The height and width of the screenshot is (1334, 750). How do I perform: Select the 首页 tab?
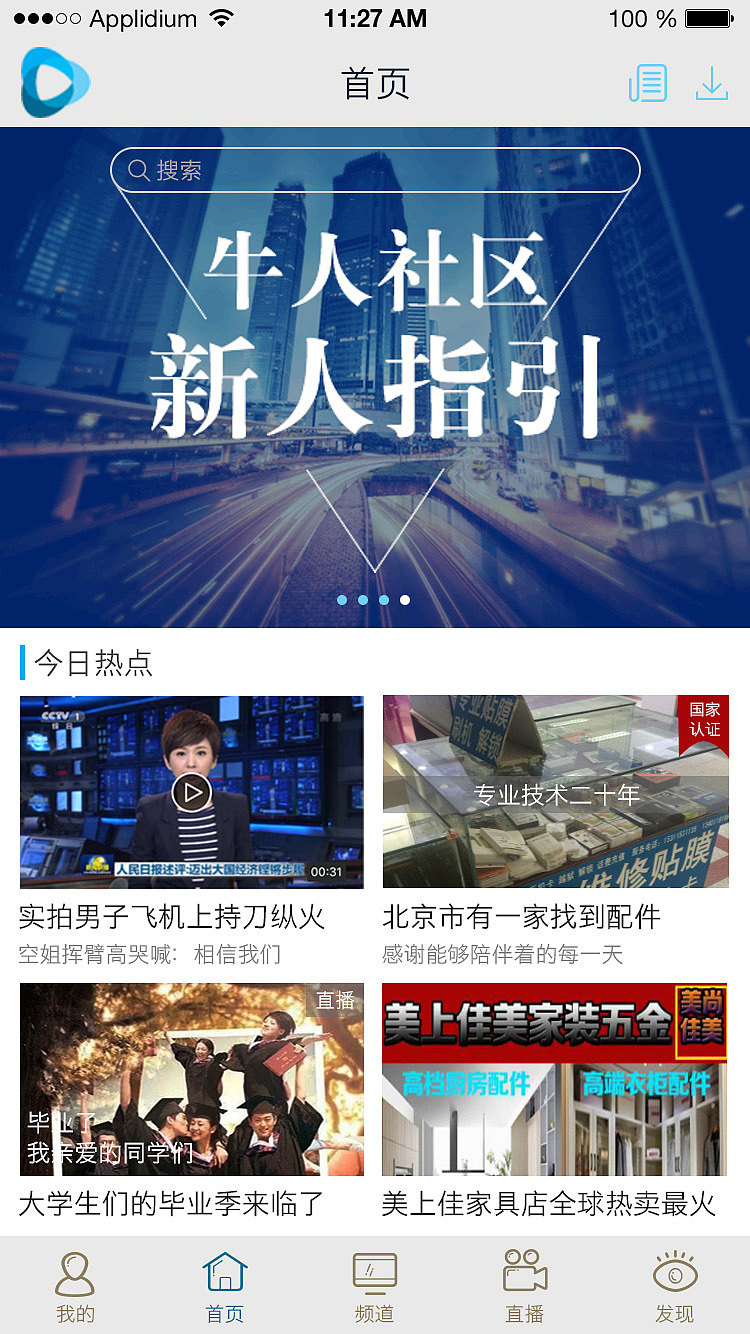tap(225, 1286)
